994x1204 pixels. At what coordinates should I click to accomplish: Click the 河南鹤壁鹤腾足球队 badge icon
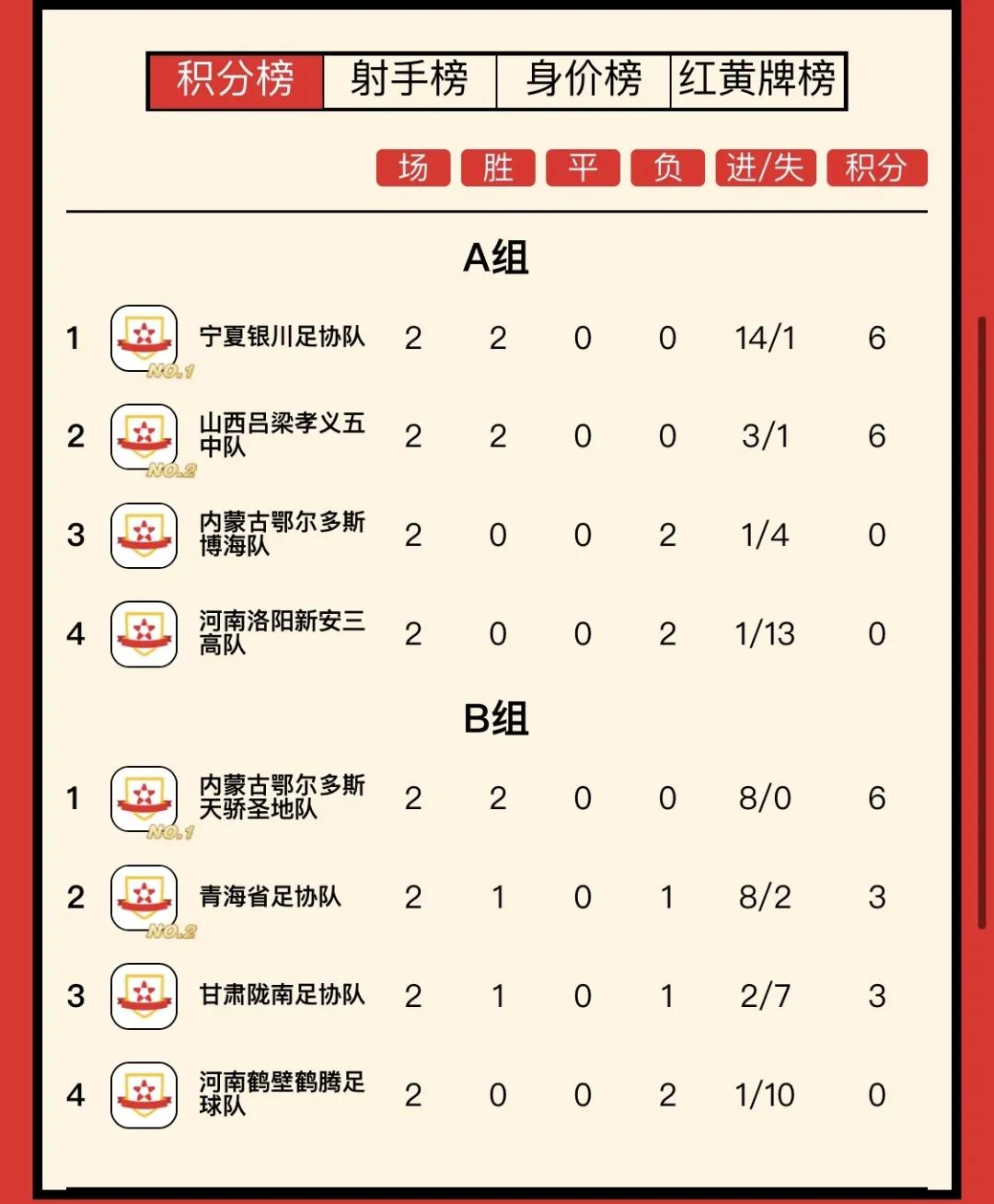coord(143,1094)
